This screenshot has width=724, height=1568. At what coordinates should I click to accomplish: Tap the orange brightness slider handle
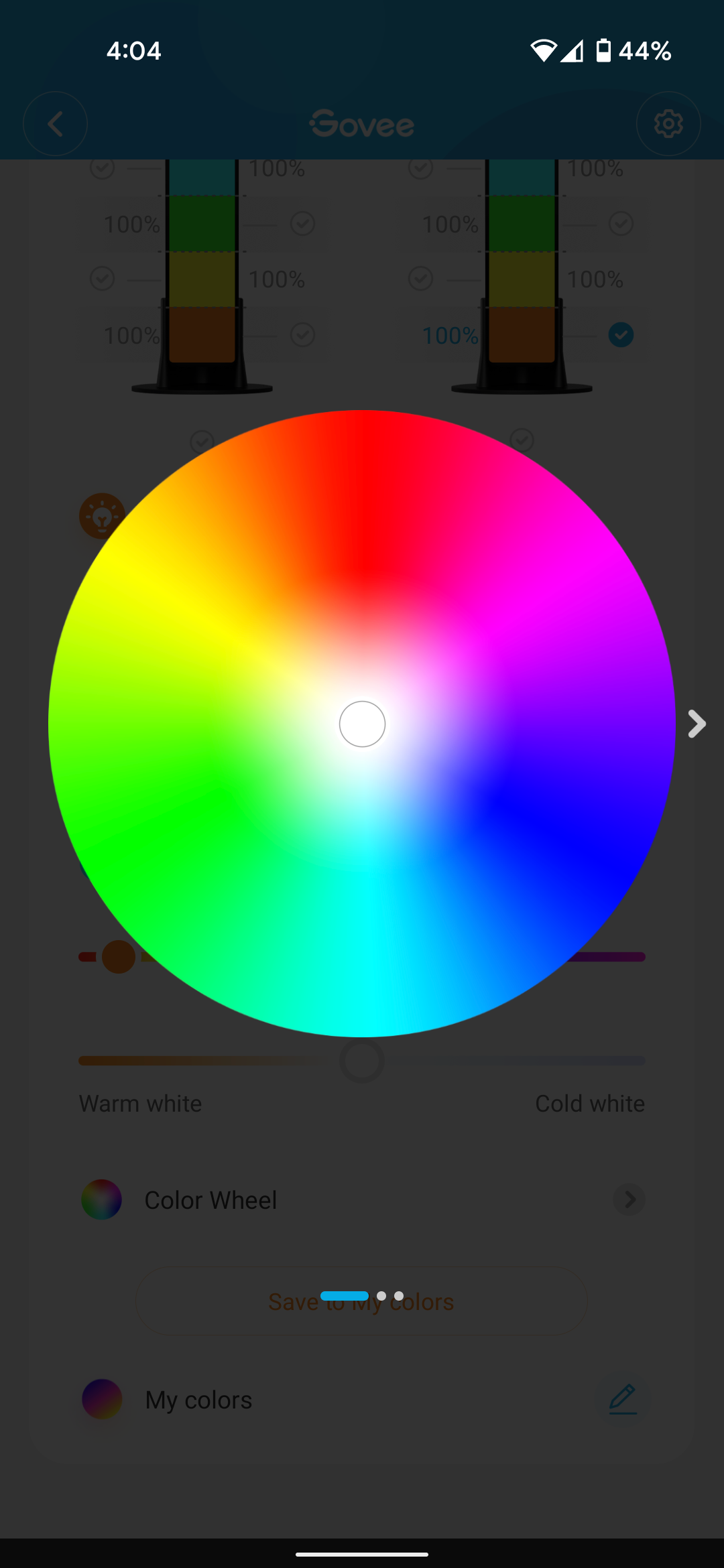[x=117, y=957]
